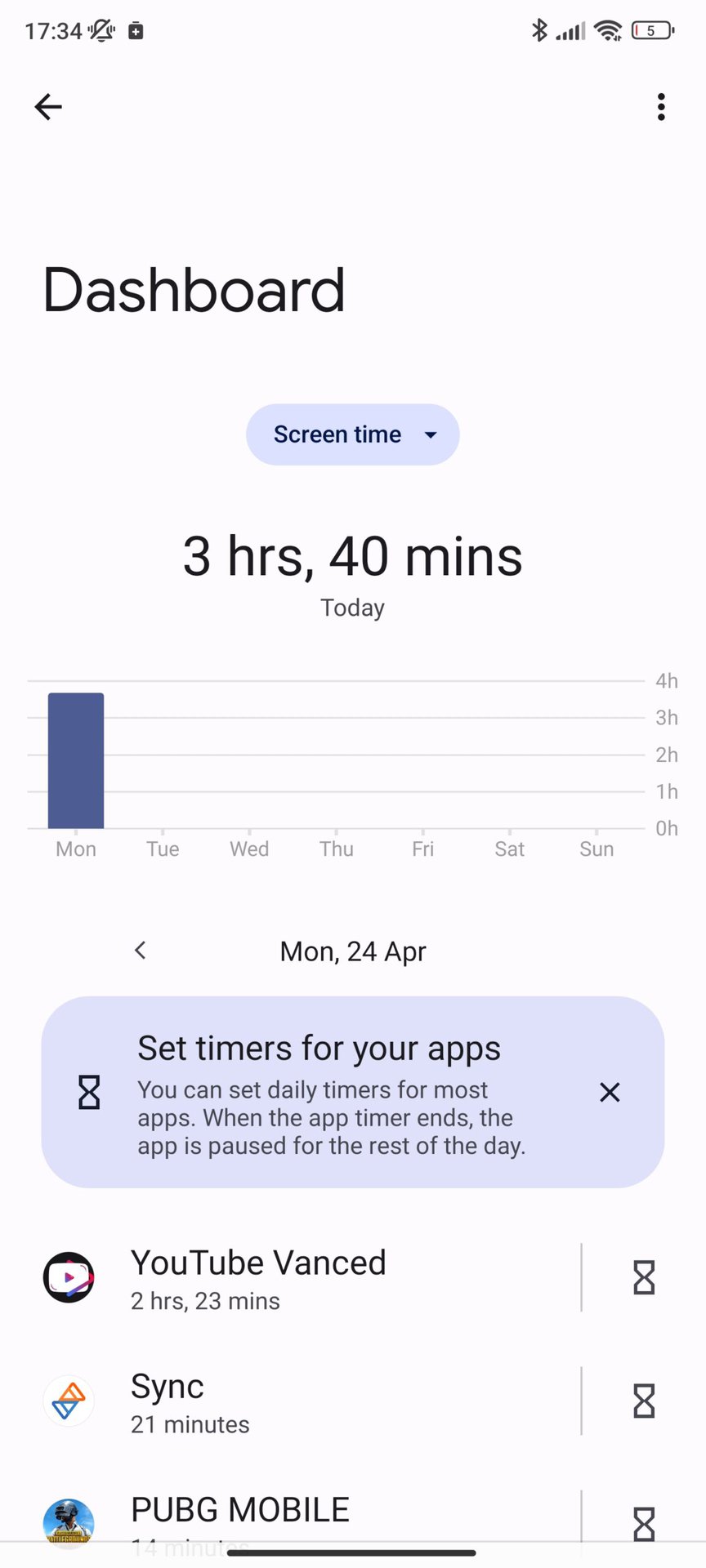Set an app timer for PUBG MOBILE
Image resolution: width=706 pixels, height=1568 pixels.
(x=644, y=1522)
